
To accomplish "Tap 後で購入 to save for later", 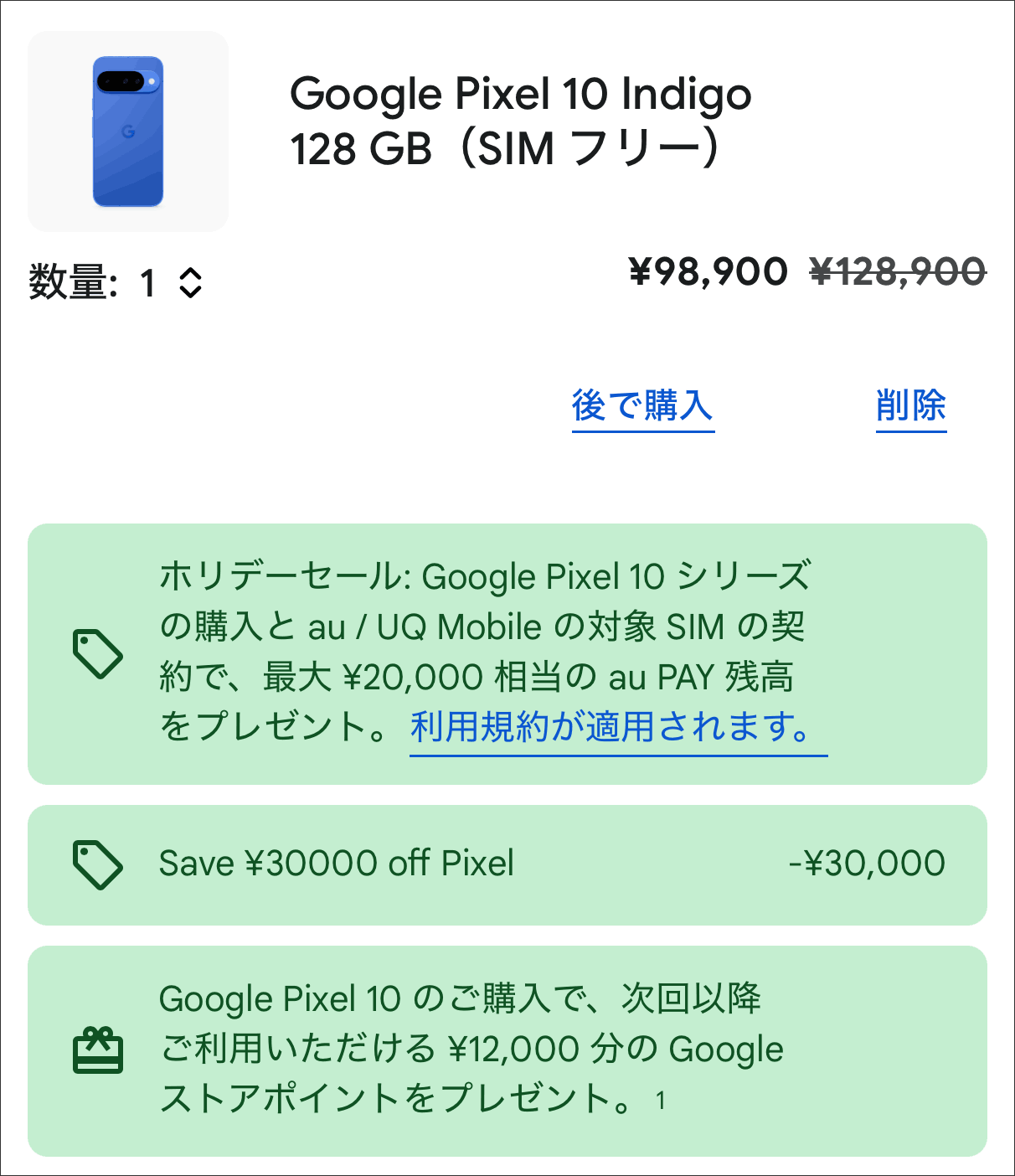I will coord(642,407).
